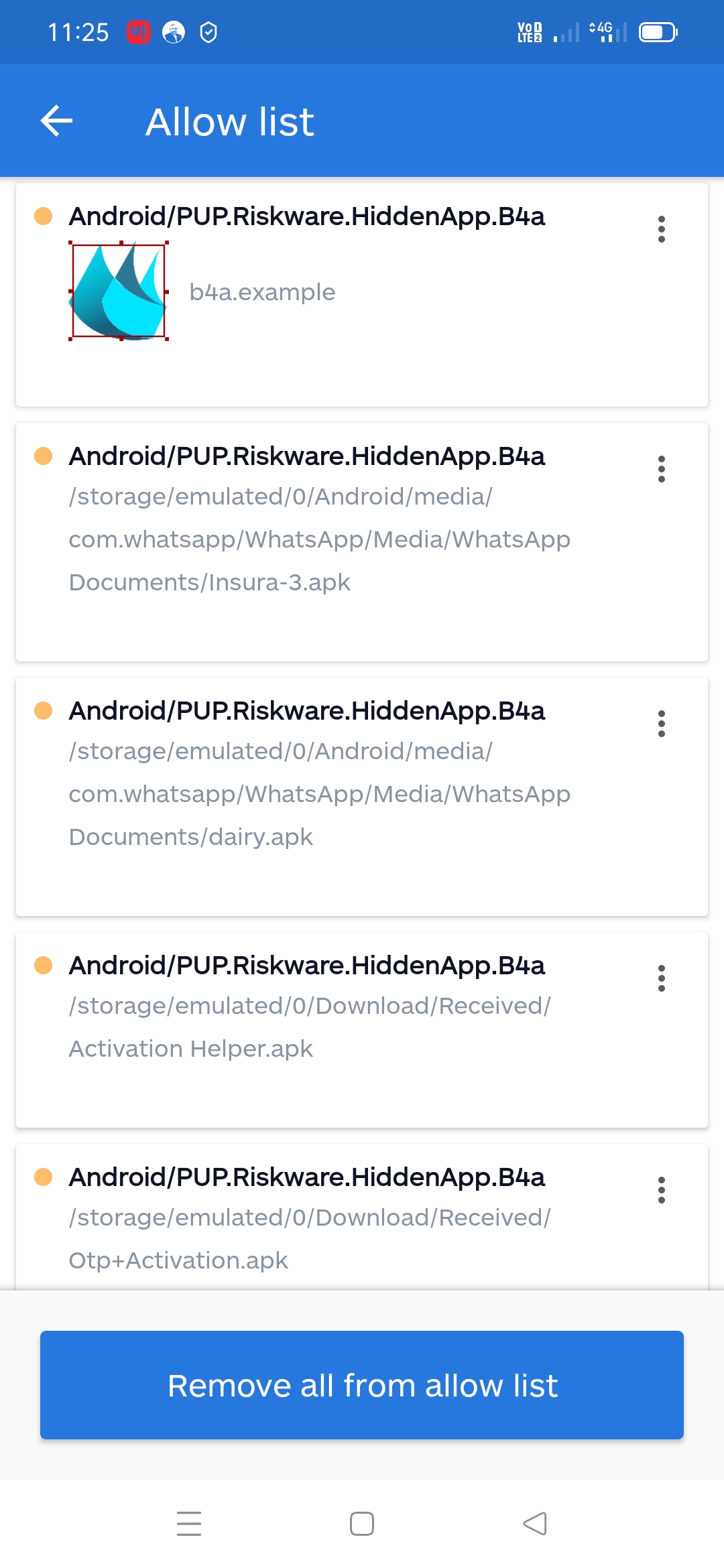Open the system recent apps view

point(189,1524)
